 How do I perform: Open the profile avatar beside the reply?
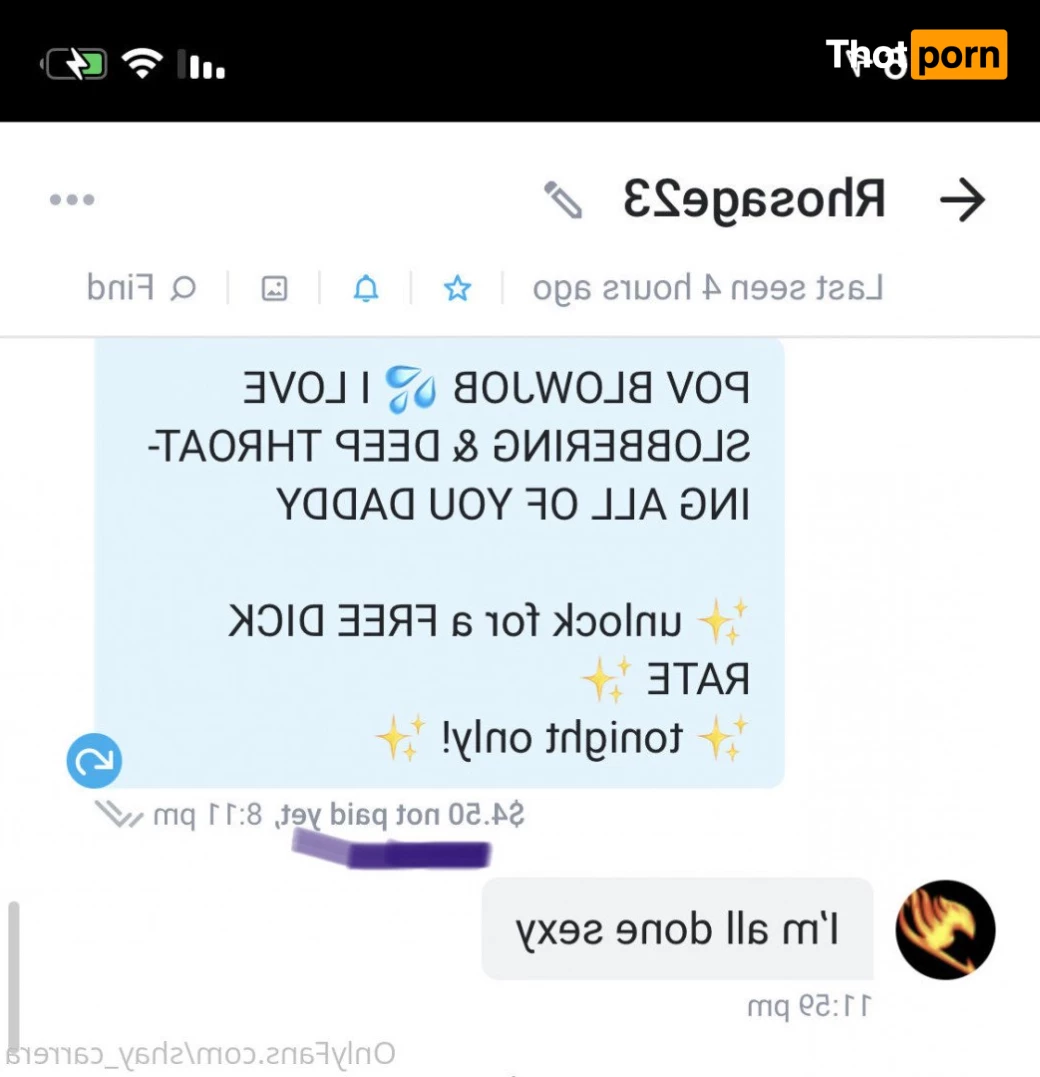tap(945, 930)
